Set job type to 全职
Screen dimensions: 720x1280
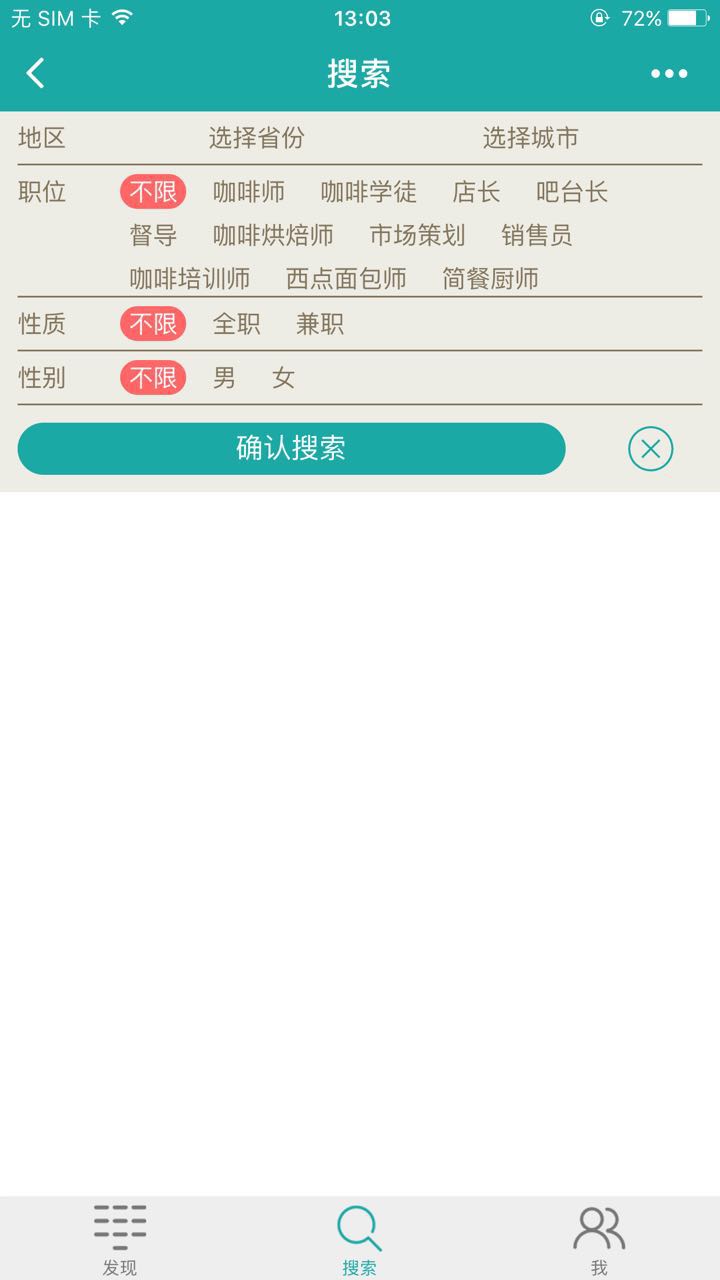[237, 324]
